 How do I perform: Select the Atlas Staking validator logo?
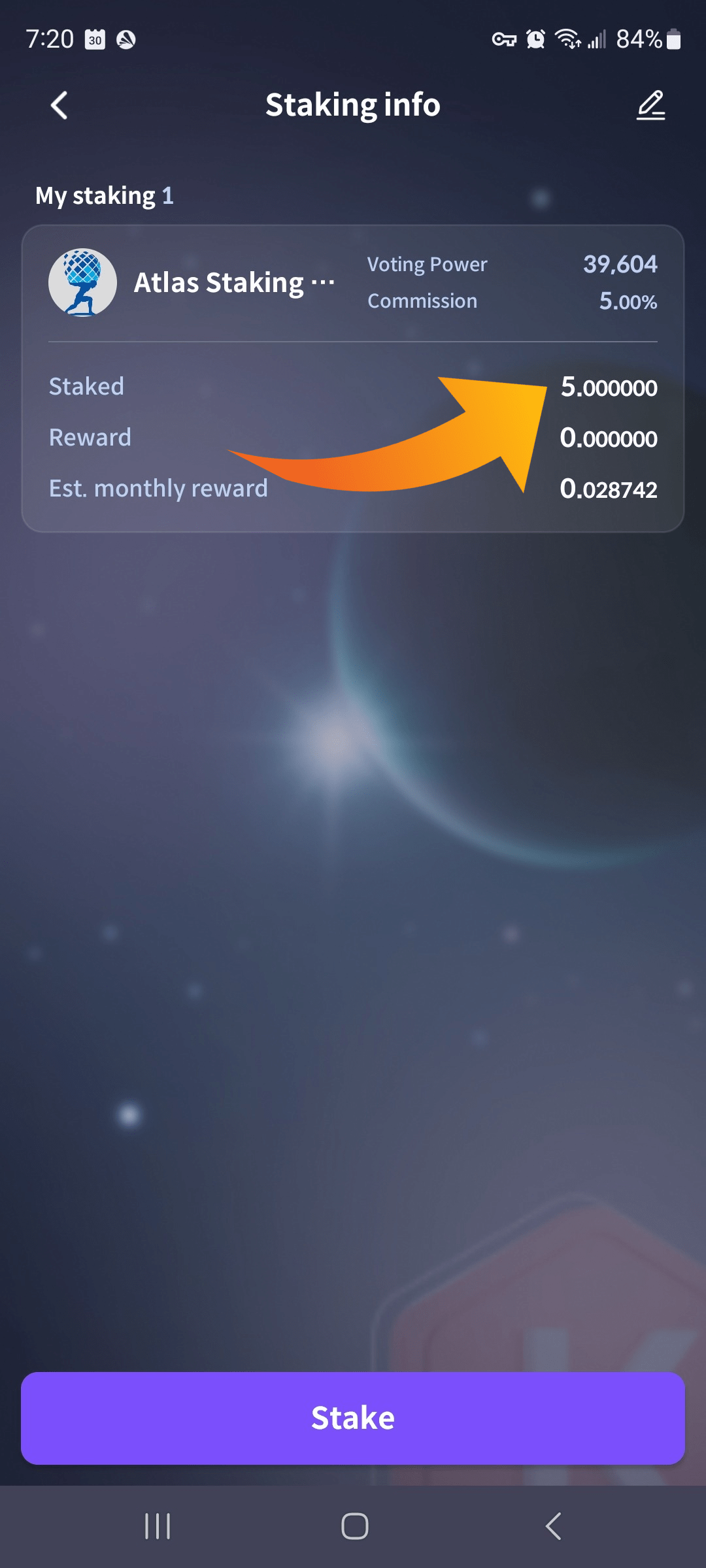[82, 282]
